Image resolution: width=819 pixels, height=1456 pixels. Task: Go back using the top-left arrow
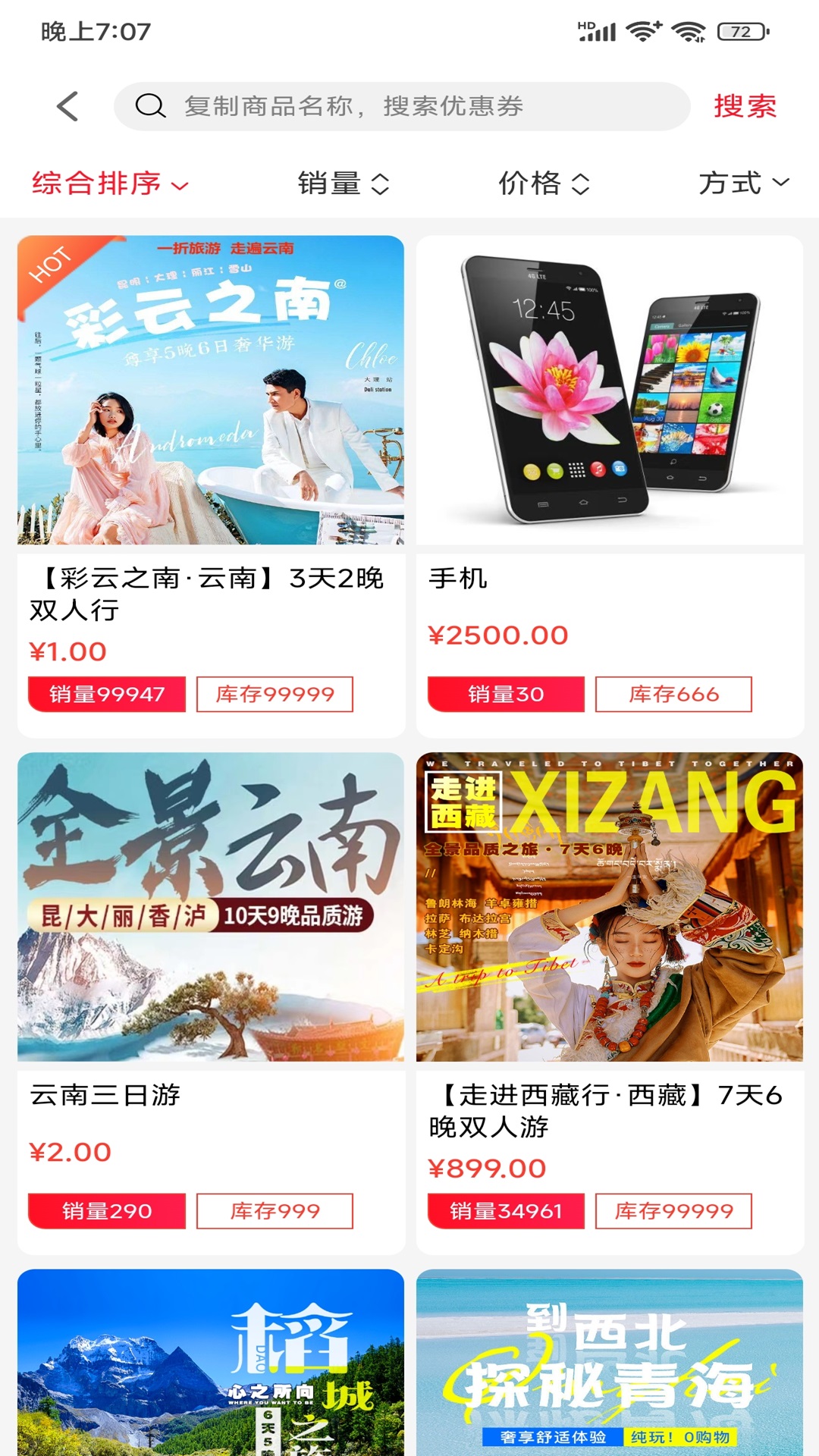click(x=67, y=106)
